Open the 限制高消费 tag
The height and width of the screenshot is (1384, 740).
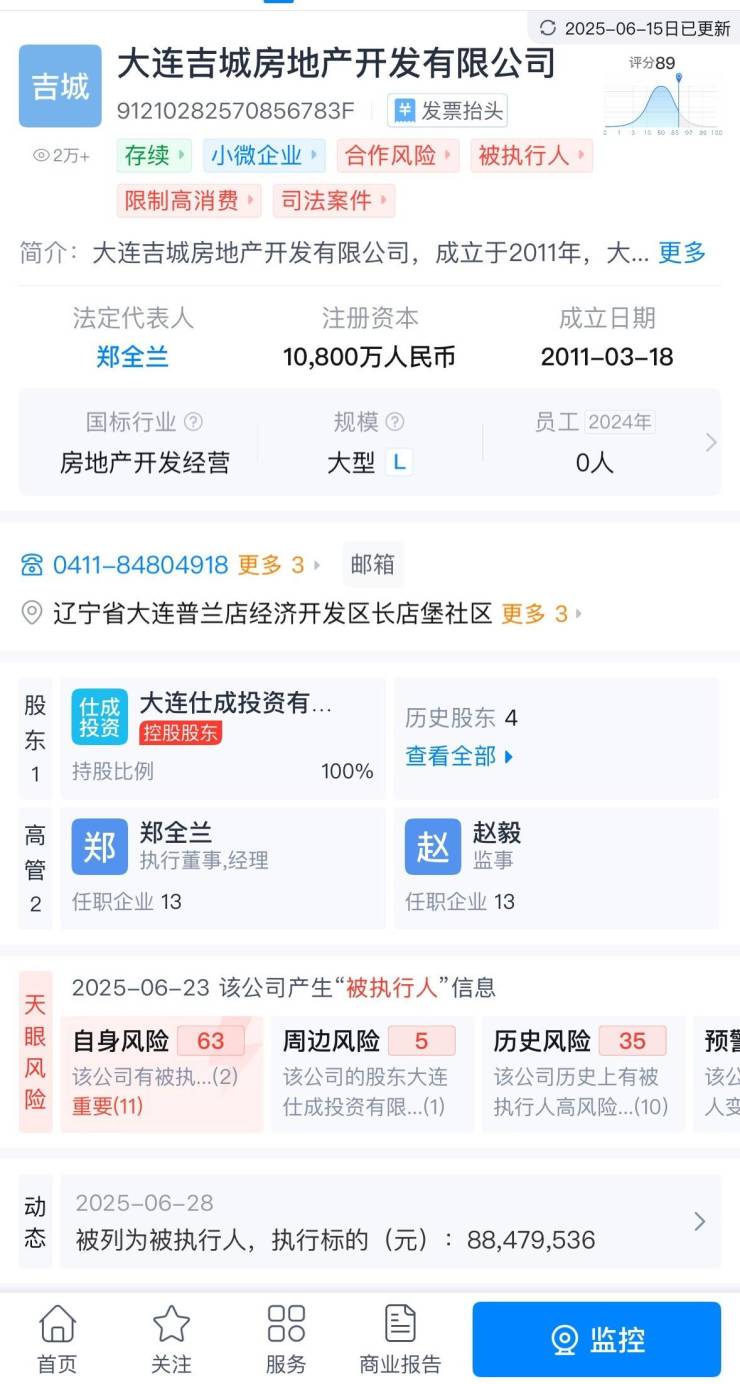pos(188,201)
